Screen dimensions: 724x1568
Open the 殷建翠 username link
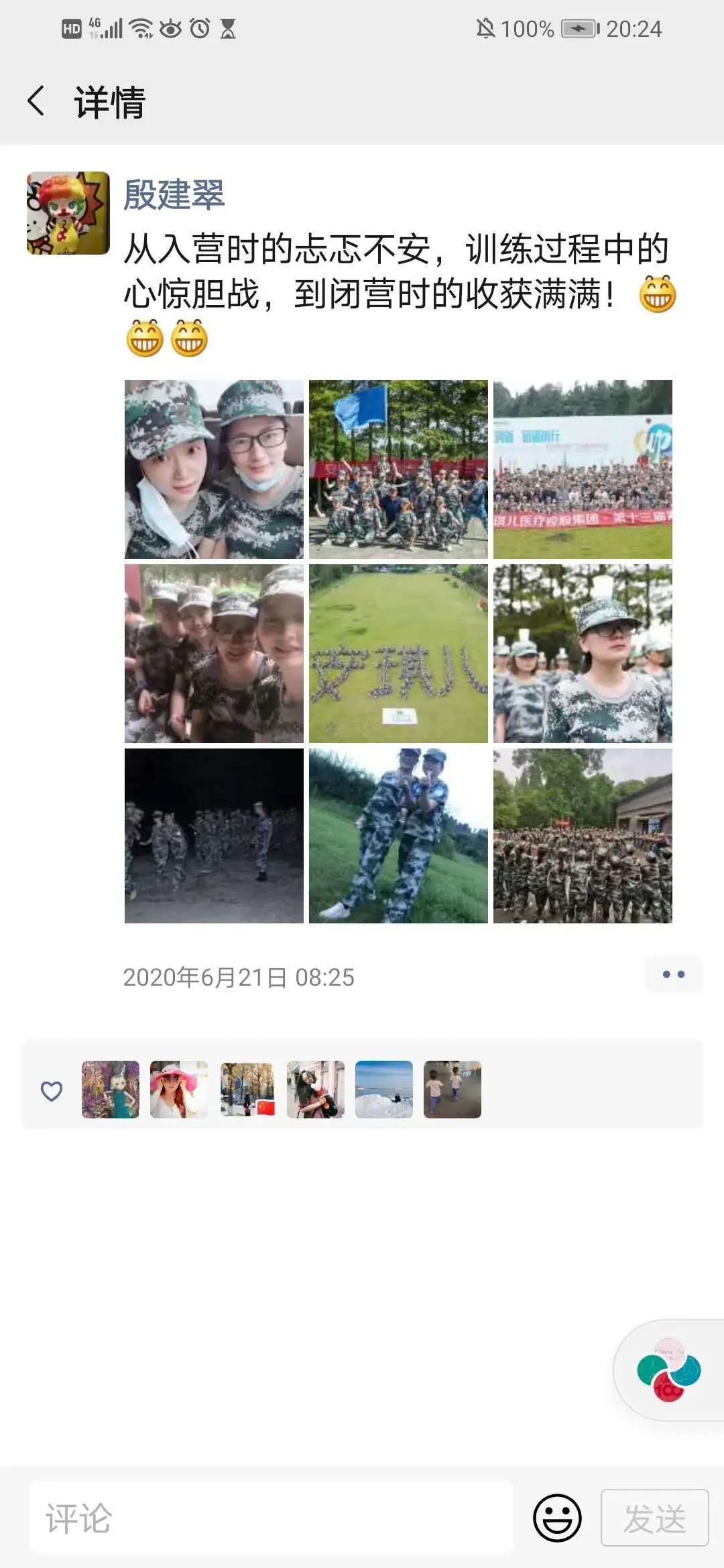coord(174,195)
